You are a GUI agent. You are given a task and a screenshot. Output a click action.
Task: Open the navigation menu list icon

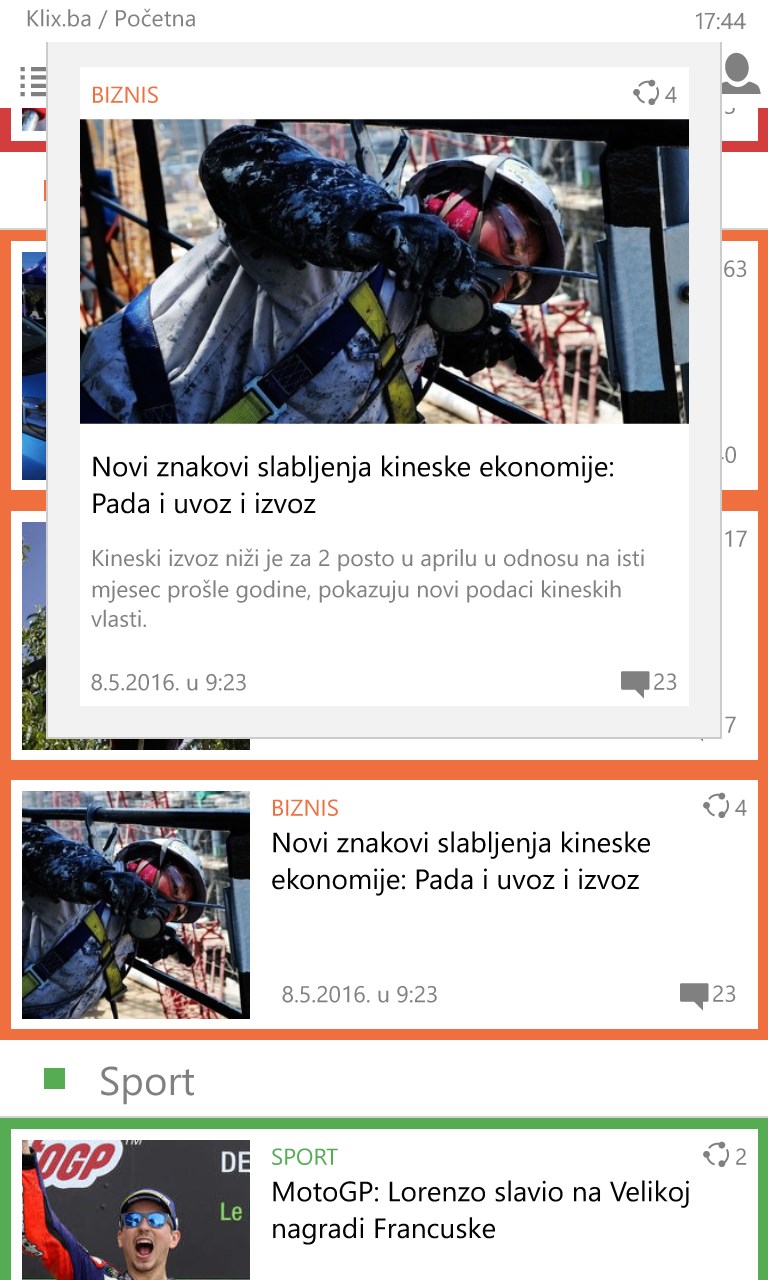coord(32,80)
